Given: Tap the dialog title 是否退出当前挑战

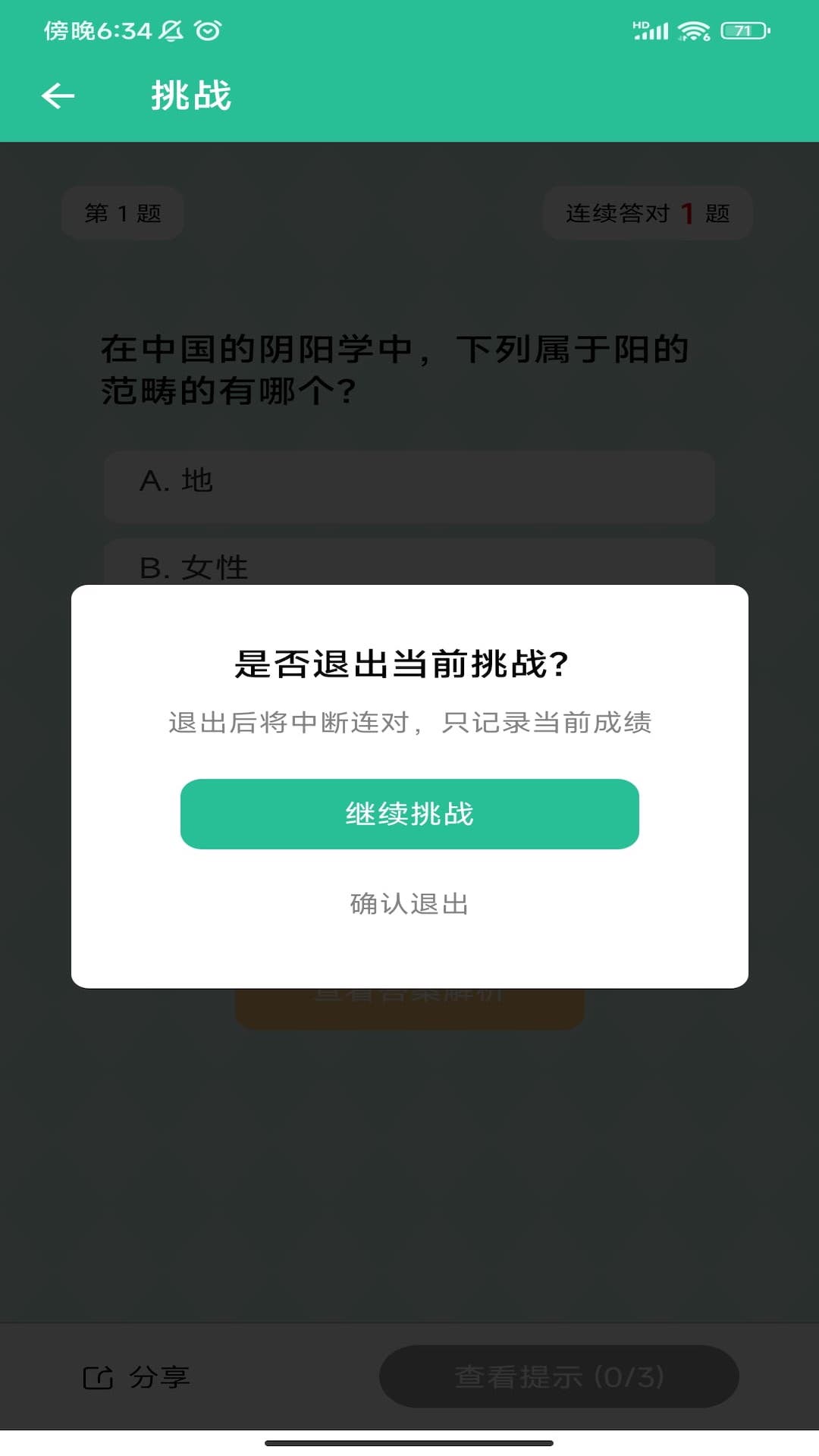Looking at the screenshot, I should (409, 661).
